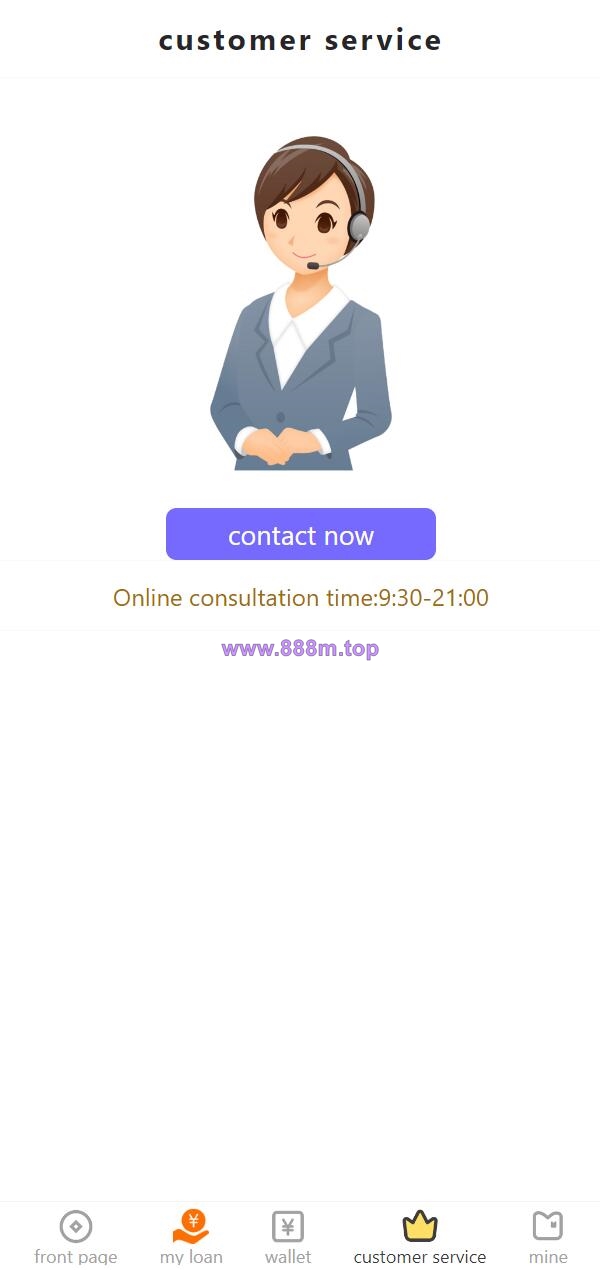Open the my loan tab
The image size is (600, 1270).
pyautogui.click(x=191, y=1236)
